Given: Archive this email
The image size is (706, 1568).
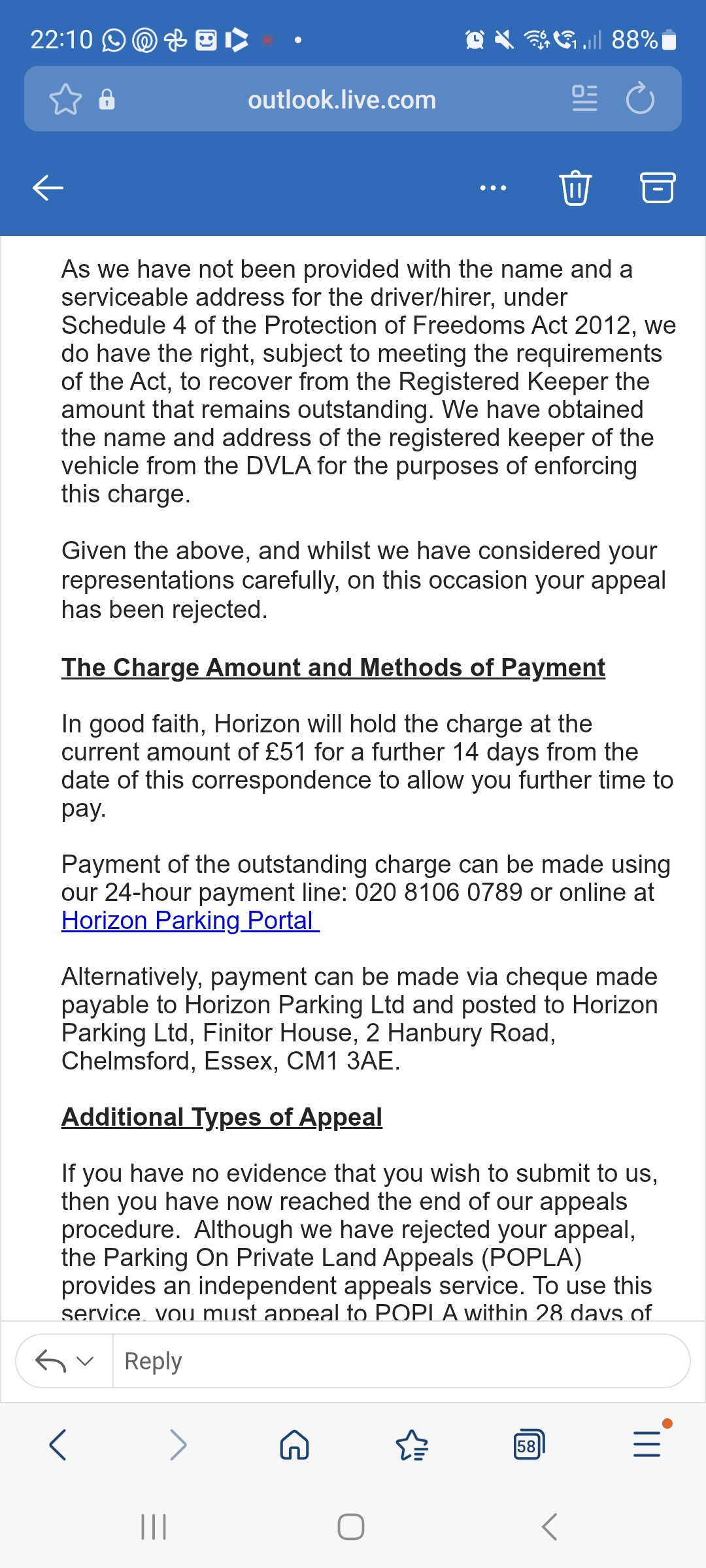Looking at the screenshot, I should click(657, 188).
